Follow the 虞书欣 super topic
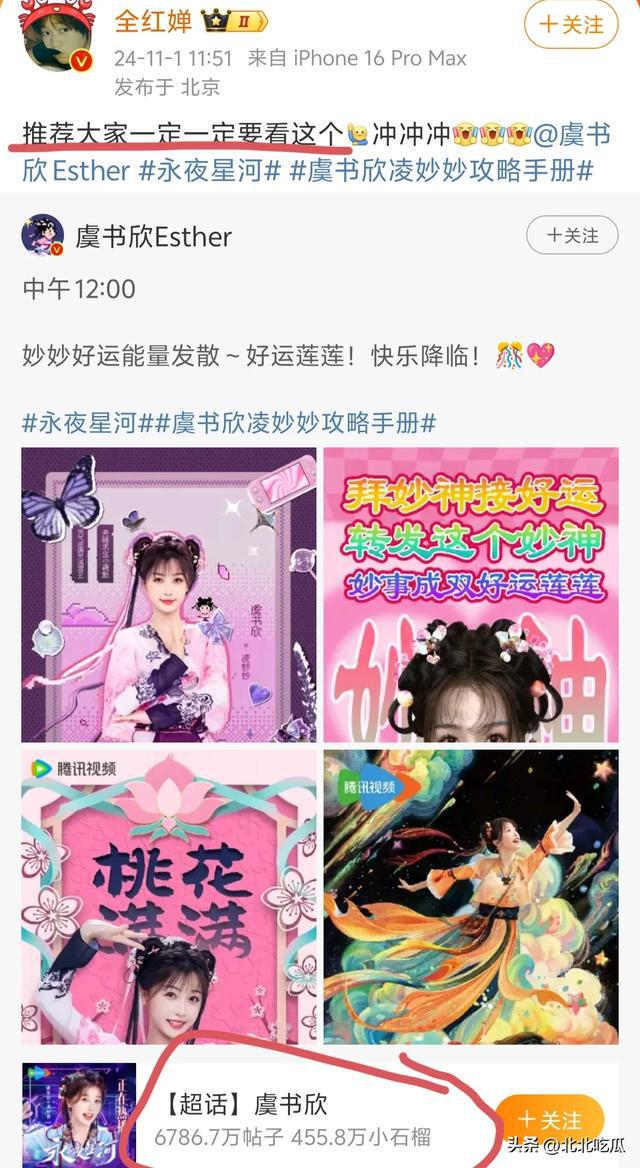The width and height of the screenshot is (640, 1168). point(550,1121)
